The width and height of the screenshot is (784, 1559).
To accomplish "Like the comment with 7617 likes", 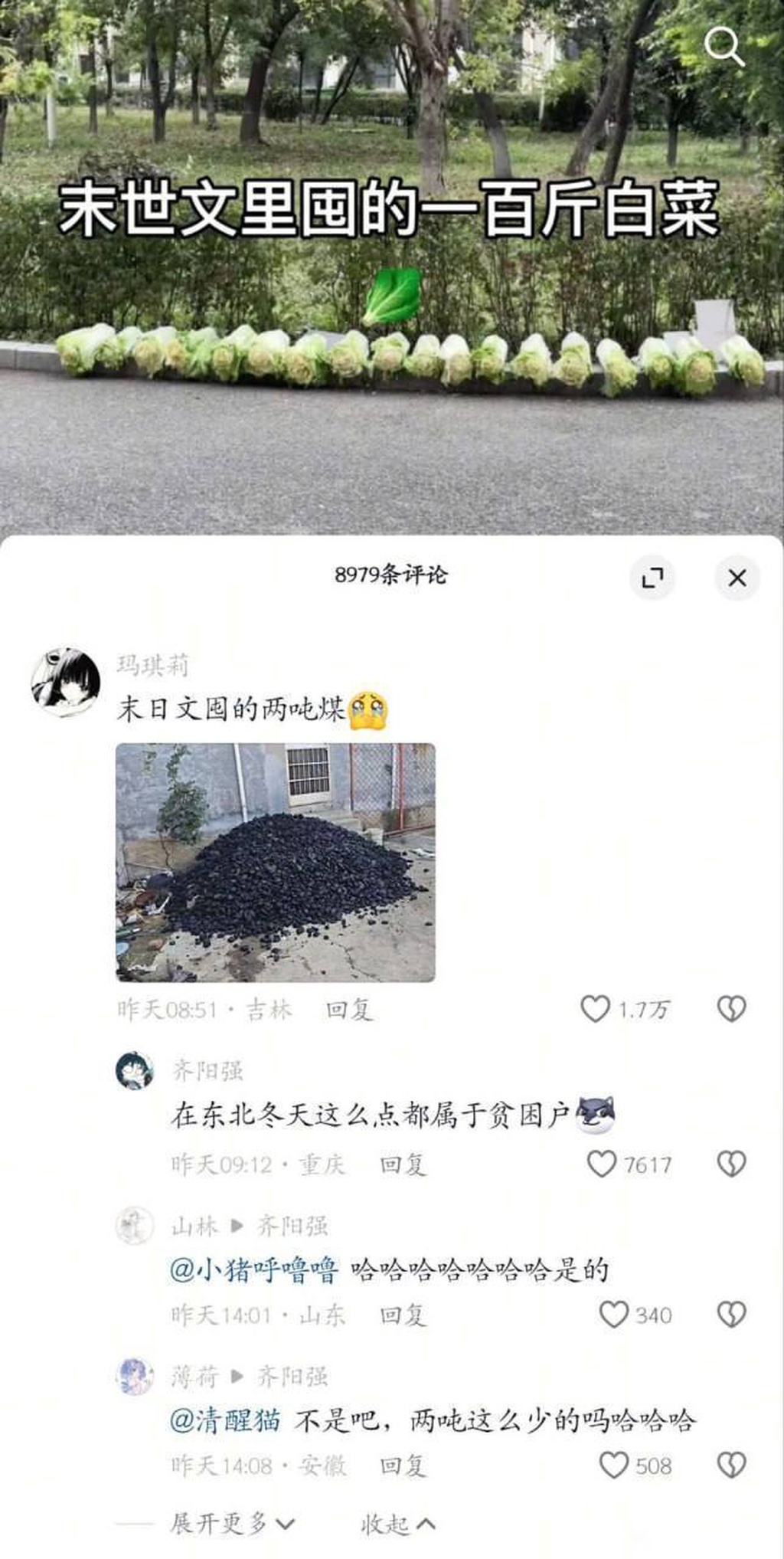I will pyautogui.click(x=602, y=1164).
